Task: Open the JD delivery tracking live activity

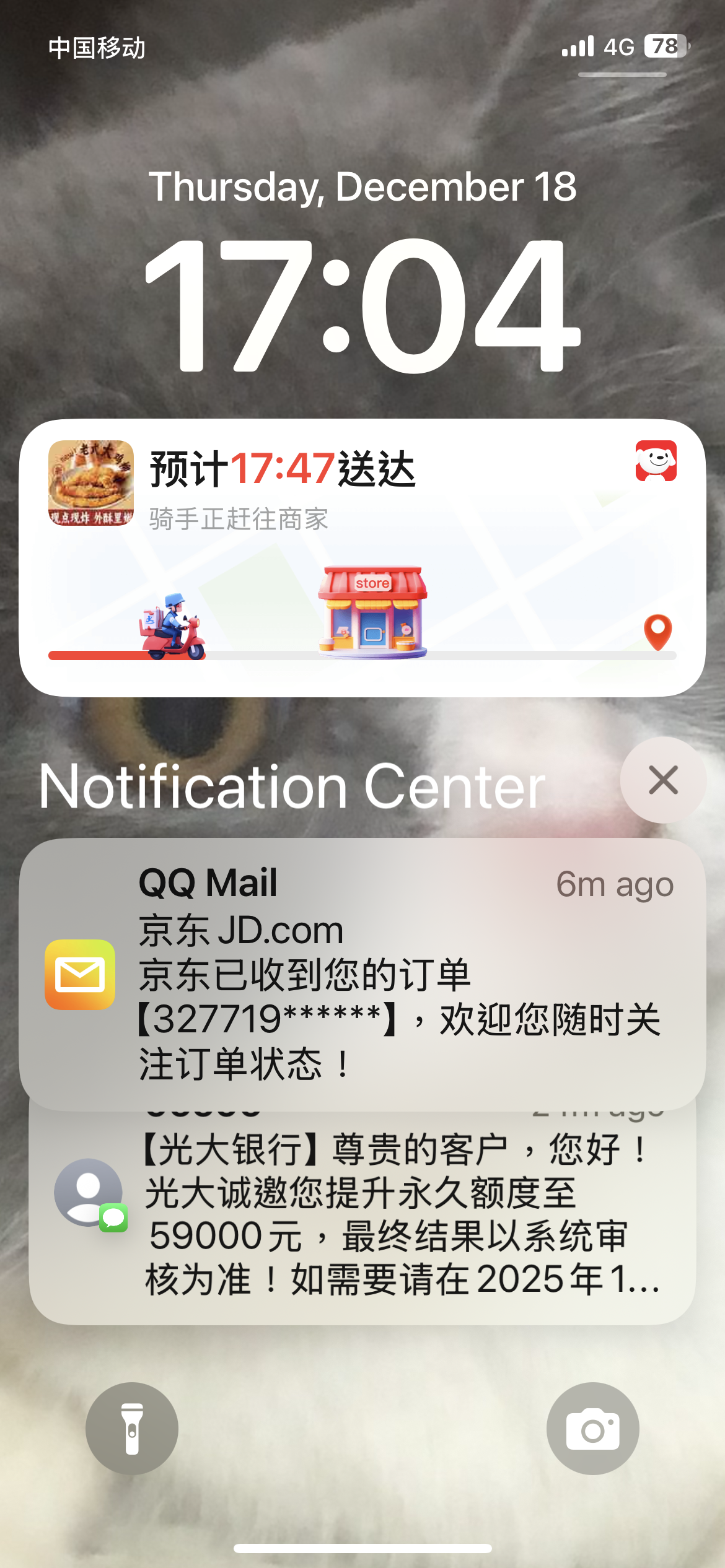Action: pos(362,557)
